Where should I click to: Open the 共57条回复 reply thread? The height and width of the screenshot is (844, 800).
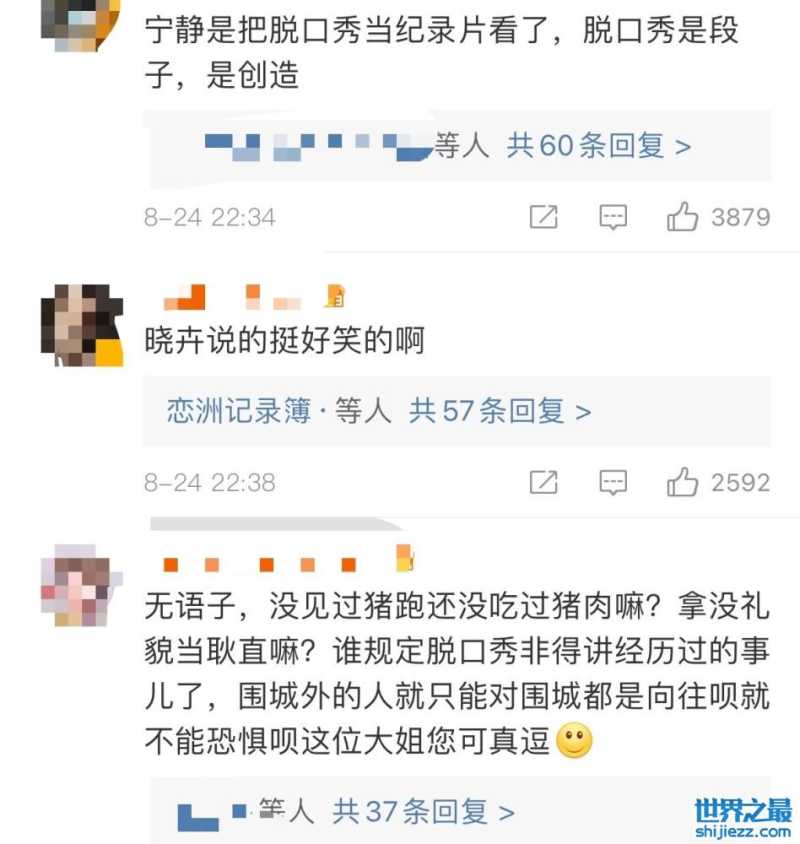(499, 411)
